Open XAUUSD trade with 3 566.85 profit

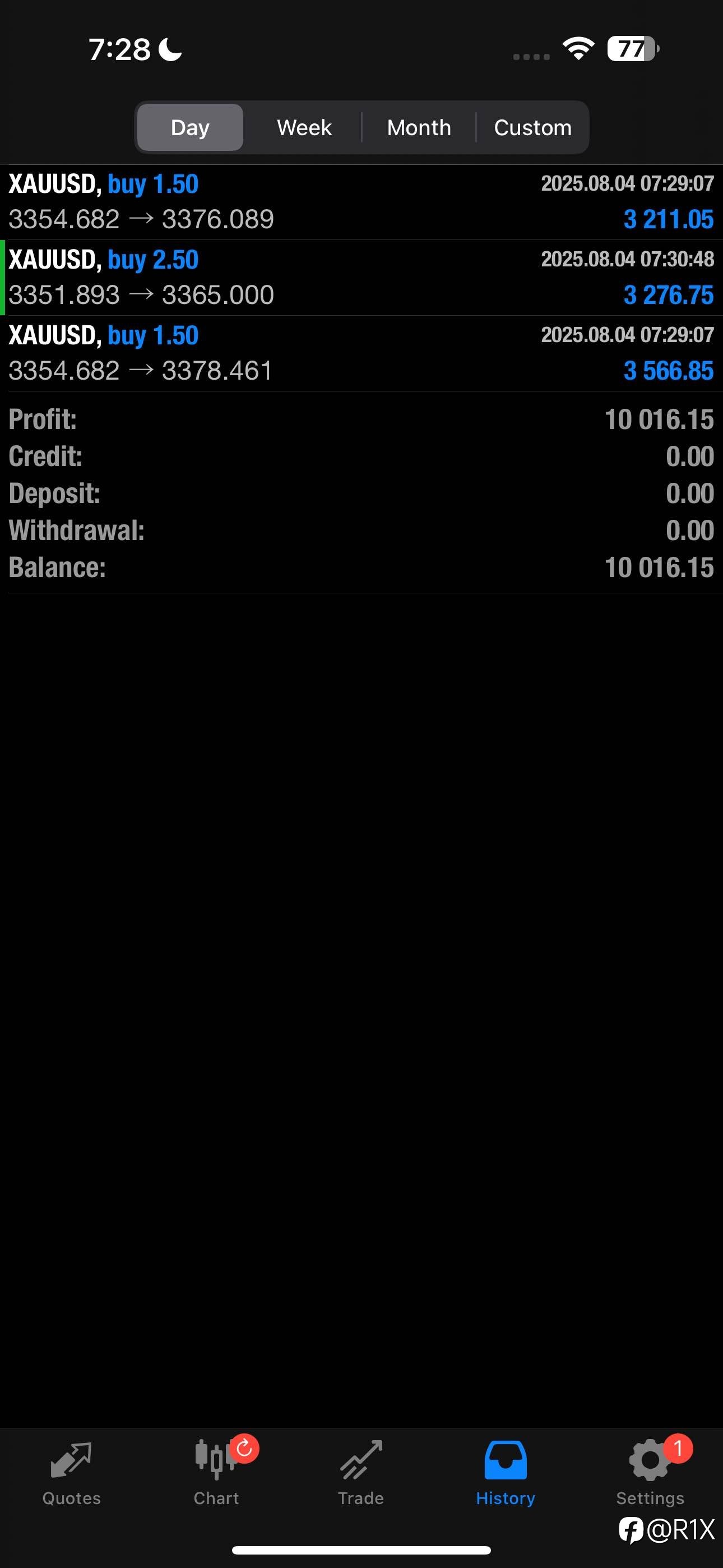[361, 354]
